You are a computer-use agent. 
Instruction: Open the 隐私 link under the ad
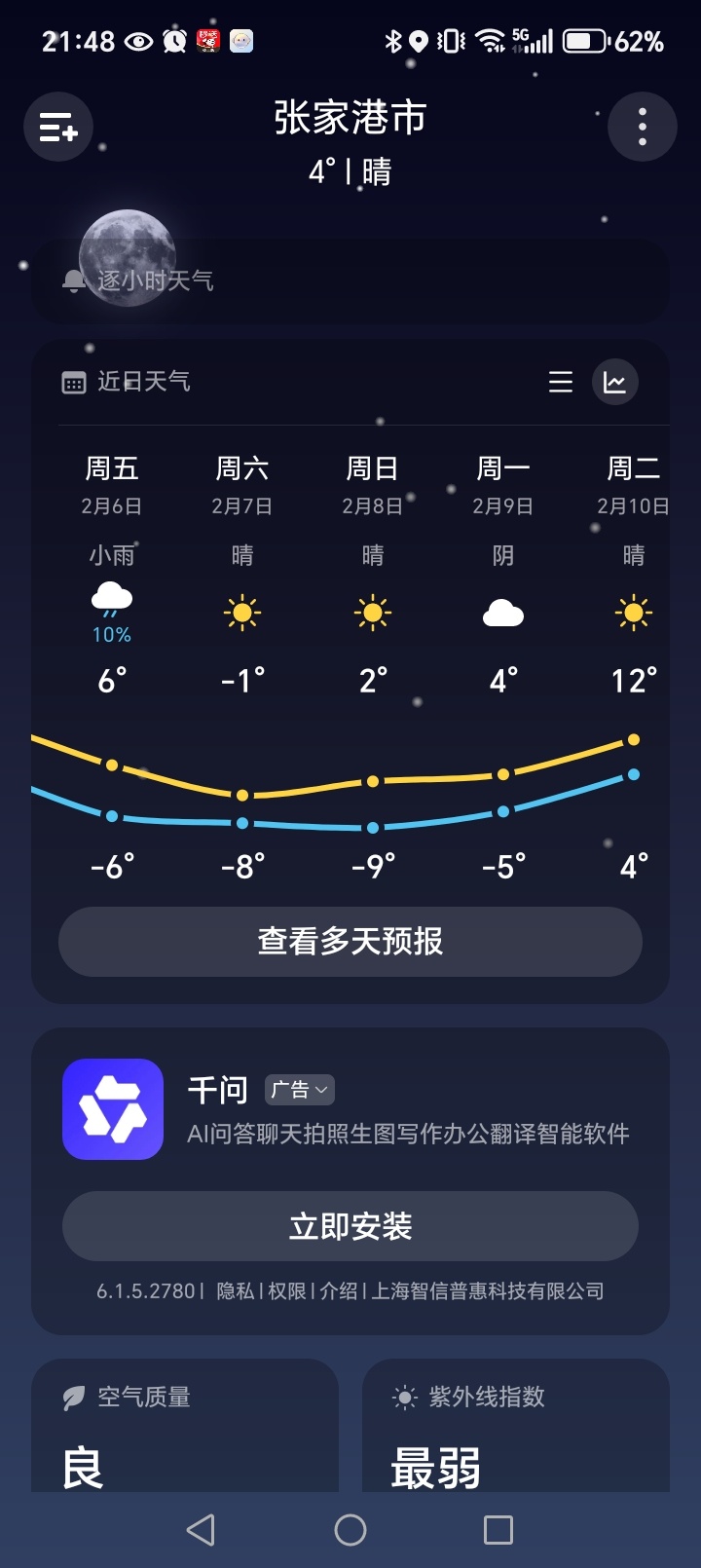pyautogui.click(x=235, y=1291)
